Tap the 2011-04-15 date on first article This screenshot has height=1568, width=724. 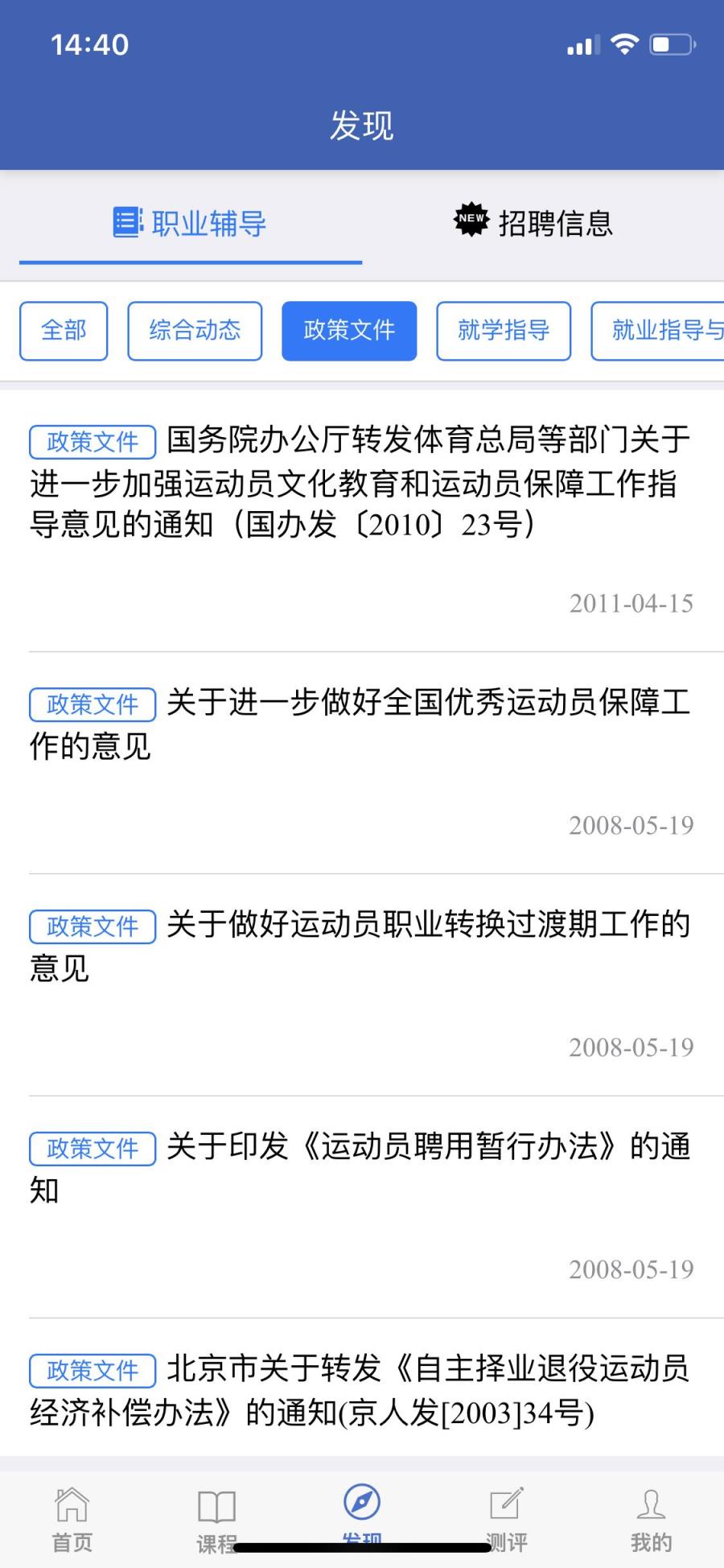[631, 604]
